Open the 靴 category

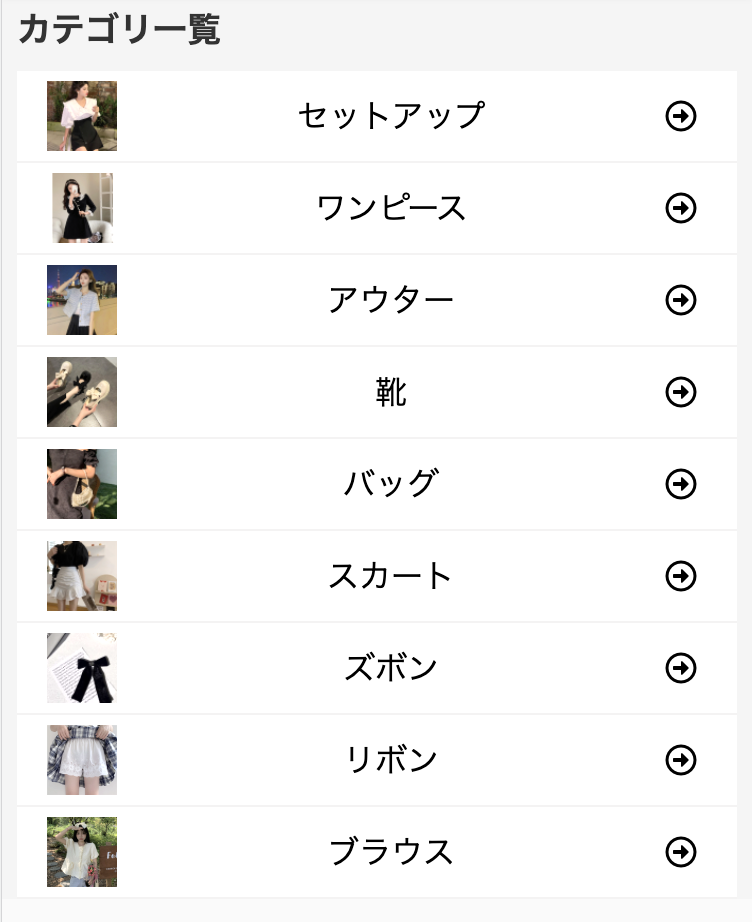click(390, 392)
